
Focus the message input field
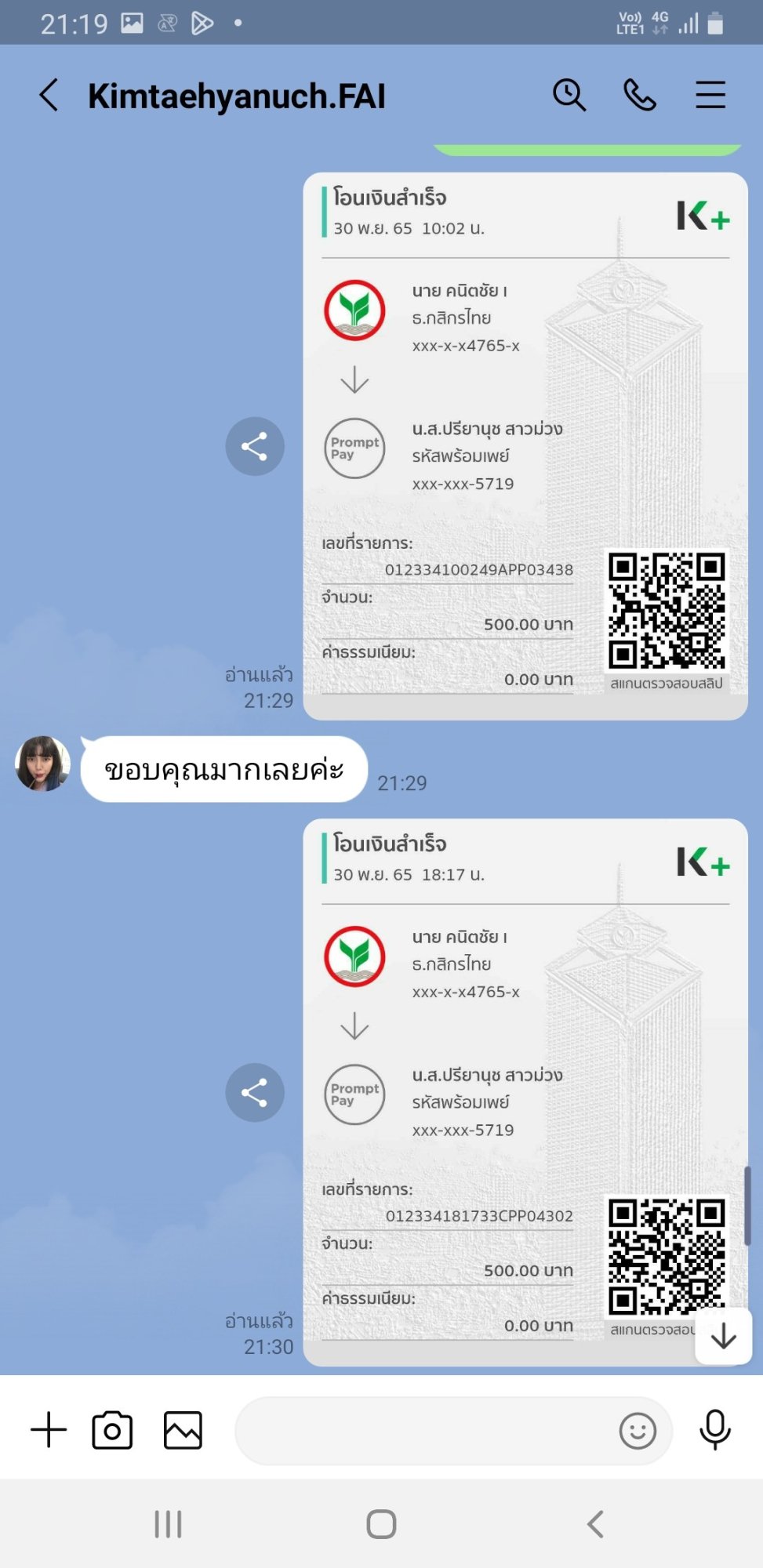coord(423,1431)
